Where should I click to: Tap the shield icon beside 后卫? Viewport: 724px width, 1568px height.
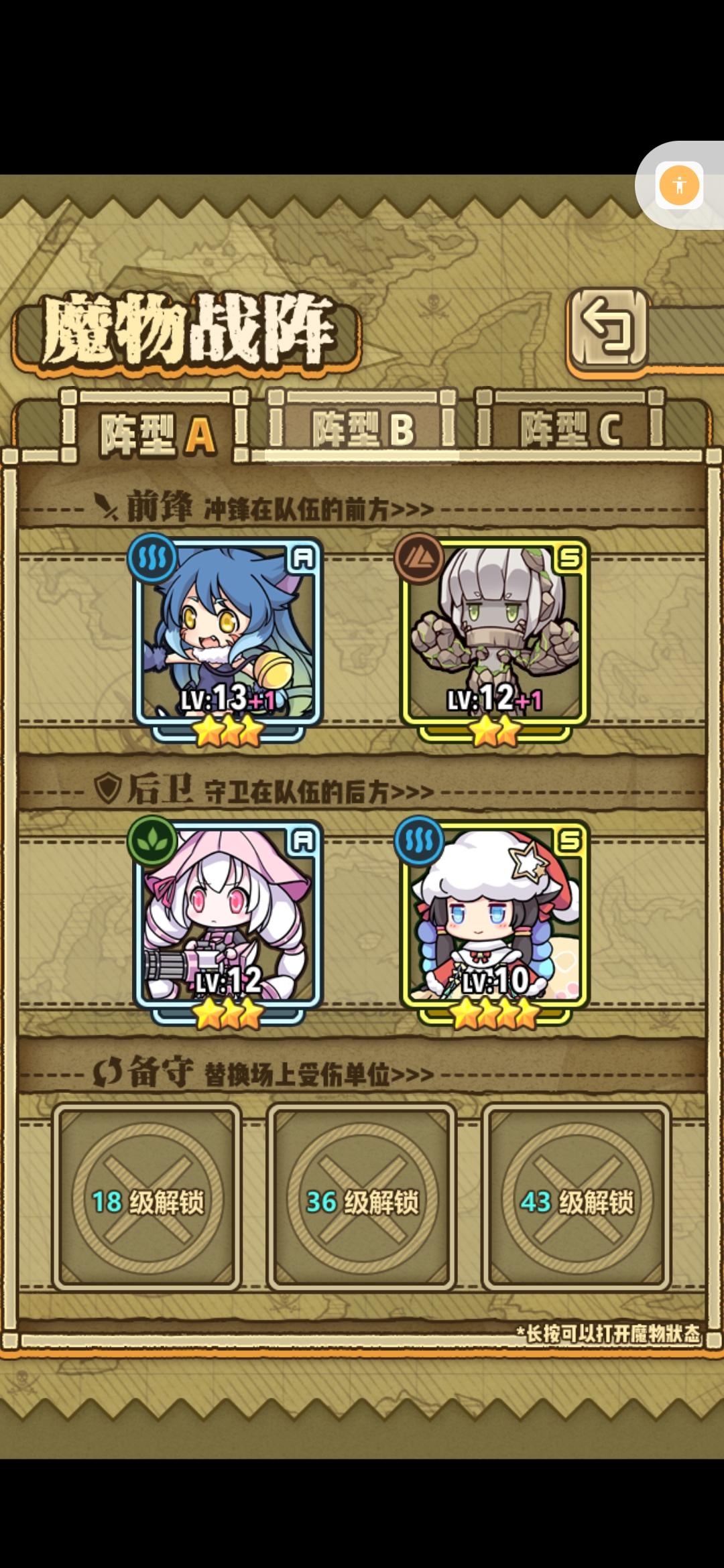(x=111, y=791)
